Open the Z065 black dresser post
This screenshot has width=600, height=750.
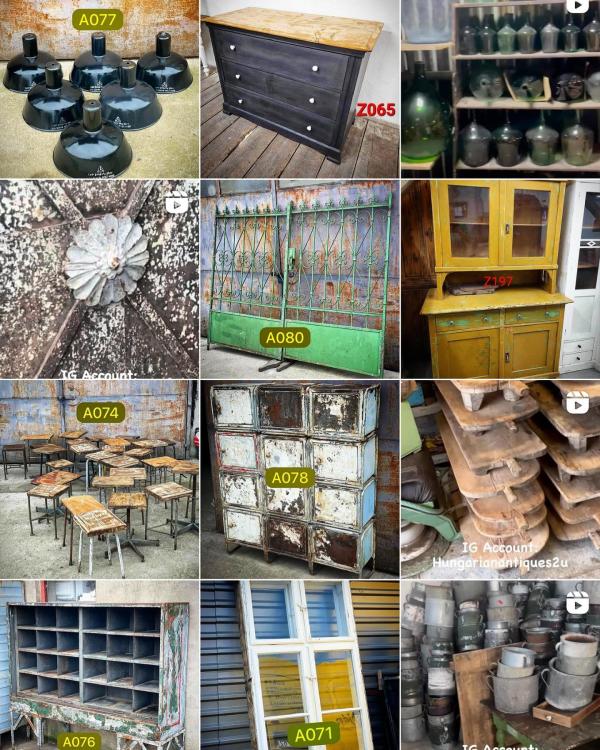click(299, 90)
